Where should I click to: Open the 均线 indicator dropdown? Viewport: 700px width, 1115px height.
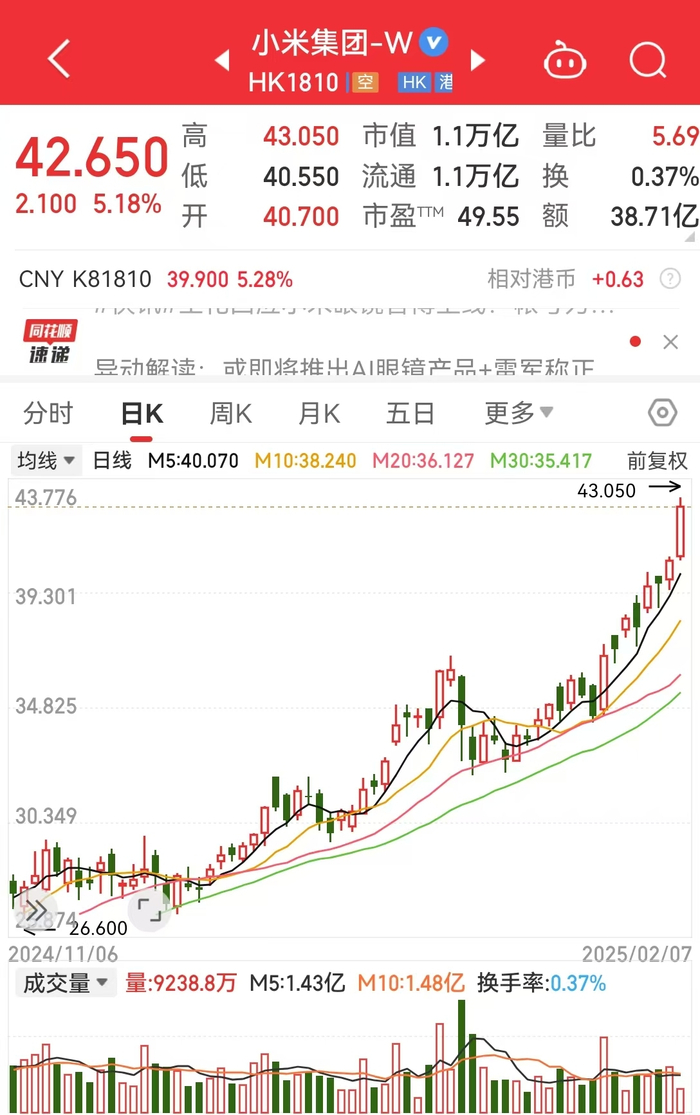[46, 461]
